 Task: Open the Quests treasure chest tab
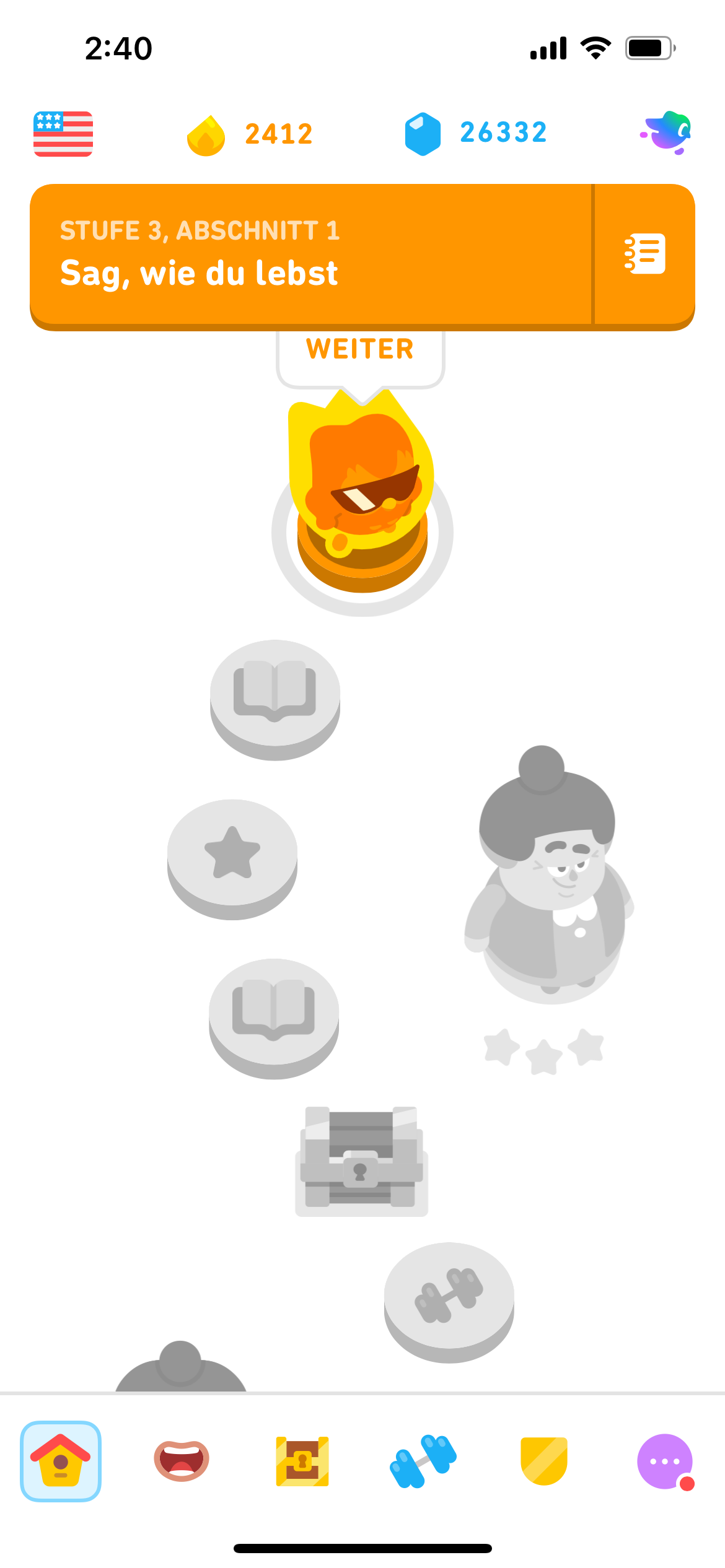click(301, 1461)
